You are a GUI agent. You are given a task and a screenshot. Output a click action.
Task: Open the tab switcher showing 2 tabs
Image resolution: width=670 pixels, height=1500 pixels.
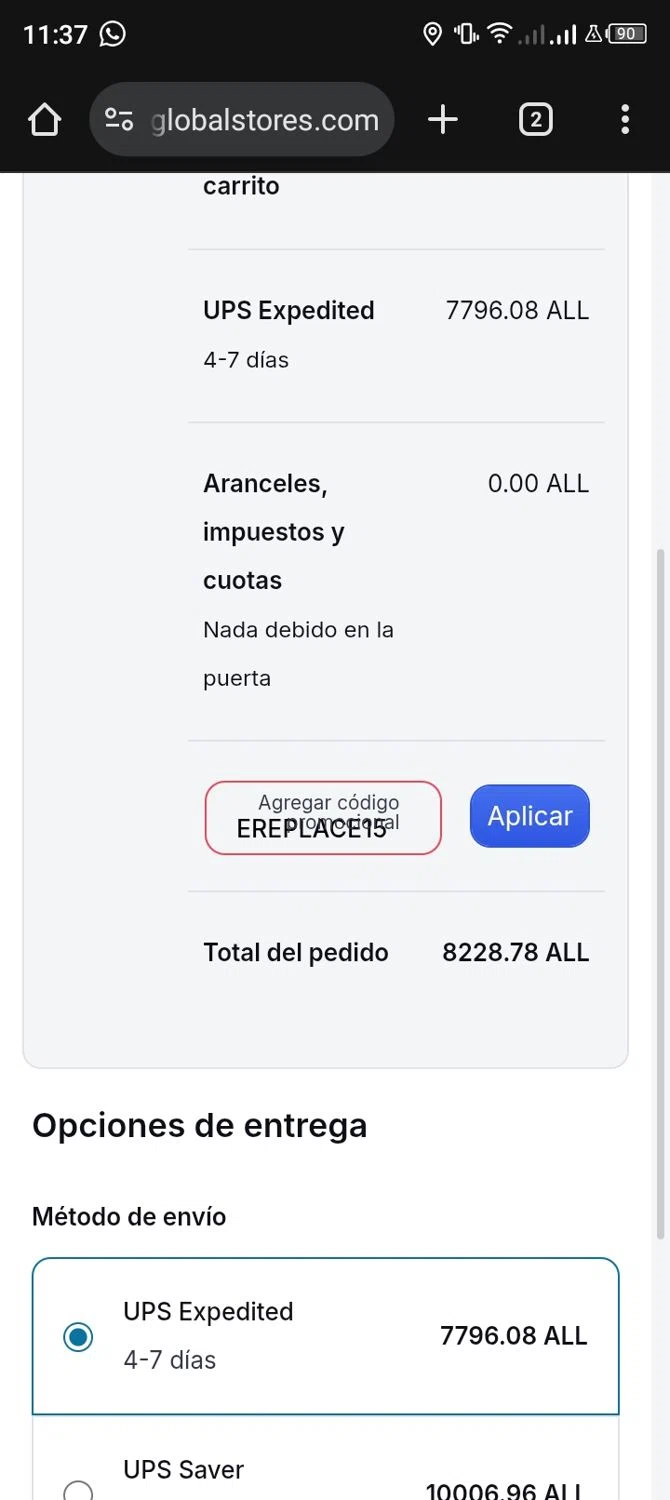point(535,120)
